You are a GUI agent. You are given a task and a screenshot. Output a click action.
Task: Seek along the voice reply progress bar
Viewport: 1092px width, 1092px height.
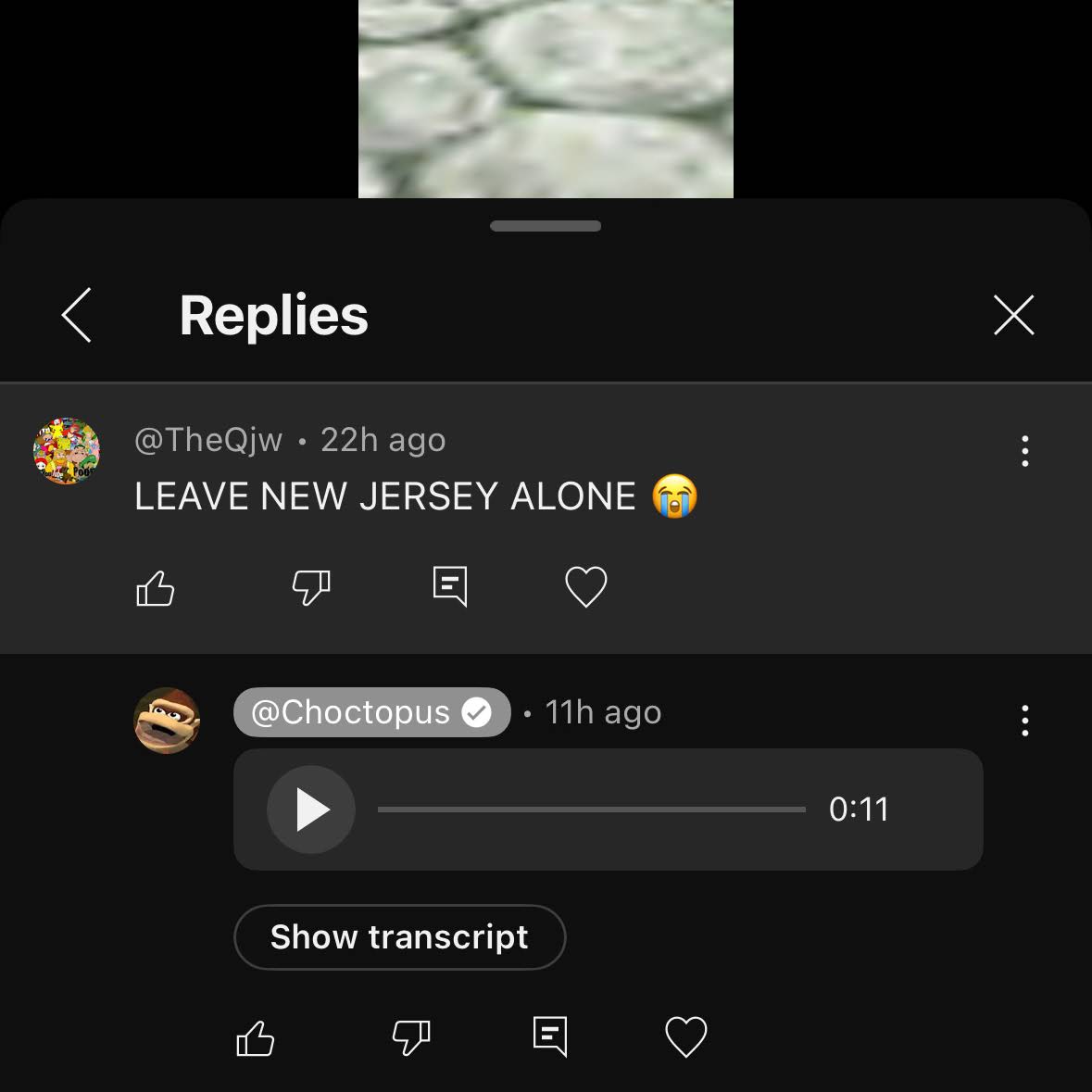click(591, 810)
